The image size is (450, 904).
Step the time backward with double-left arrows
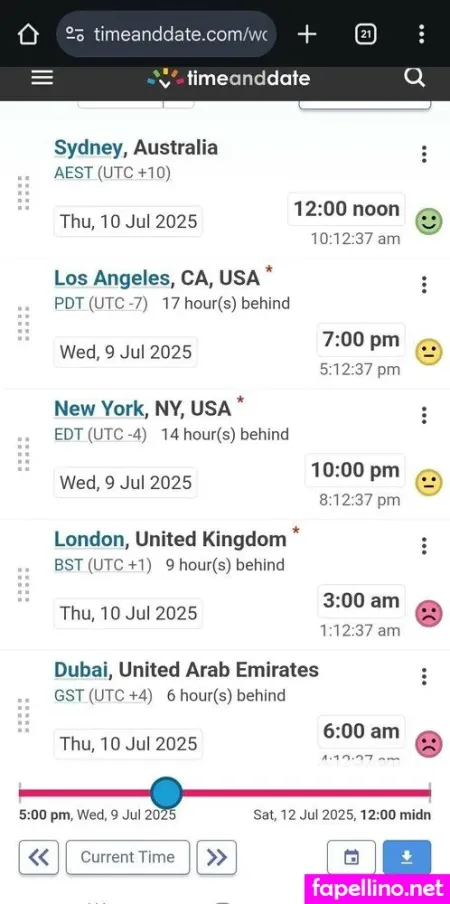coord(39,857)
